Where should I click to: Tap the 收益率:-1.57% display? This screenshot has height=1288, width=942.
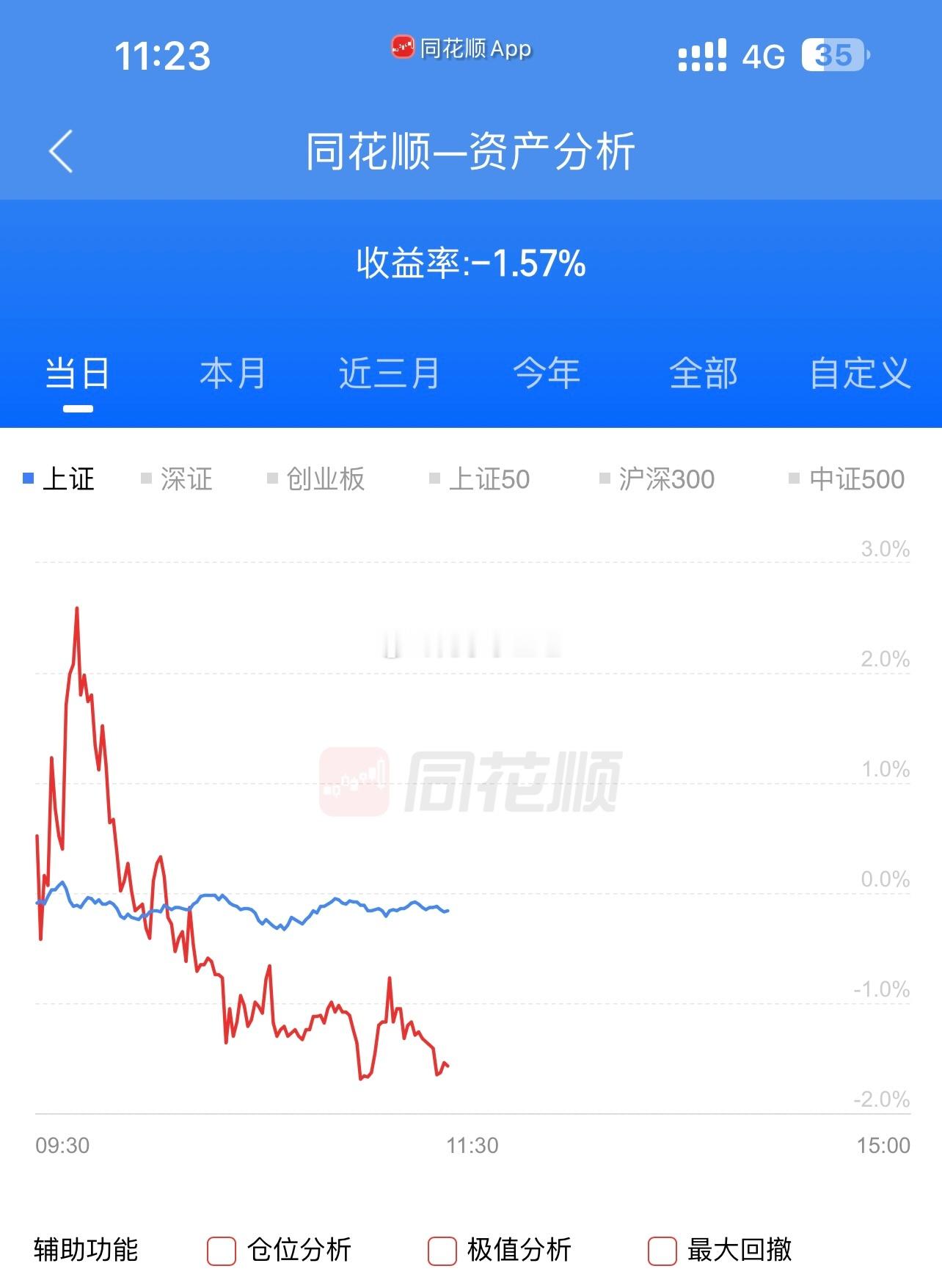point(471,266)
